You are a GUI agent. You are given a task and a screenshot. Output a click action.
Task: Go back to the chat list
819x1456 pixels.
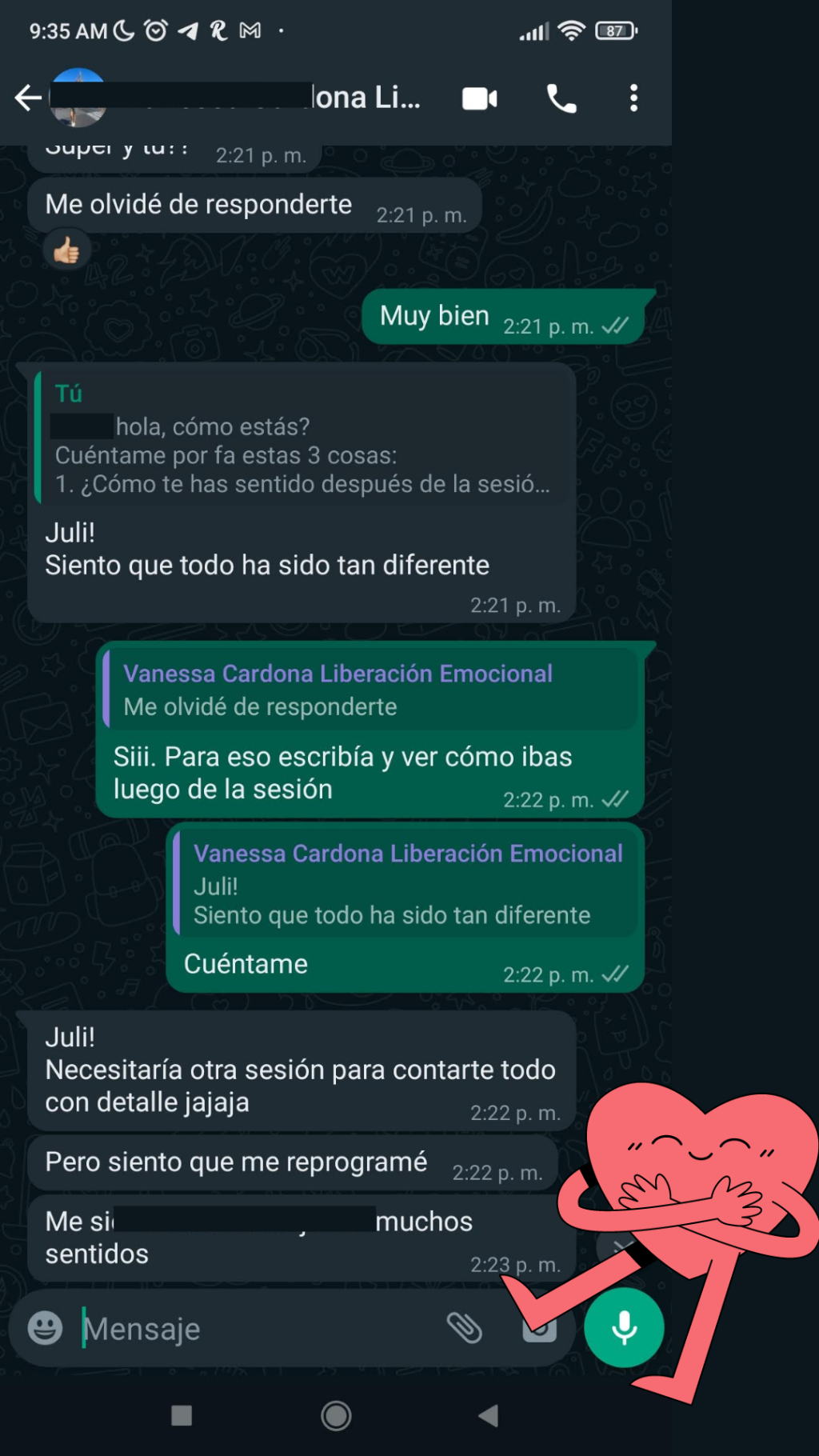coord(28,98)
